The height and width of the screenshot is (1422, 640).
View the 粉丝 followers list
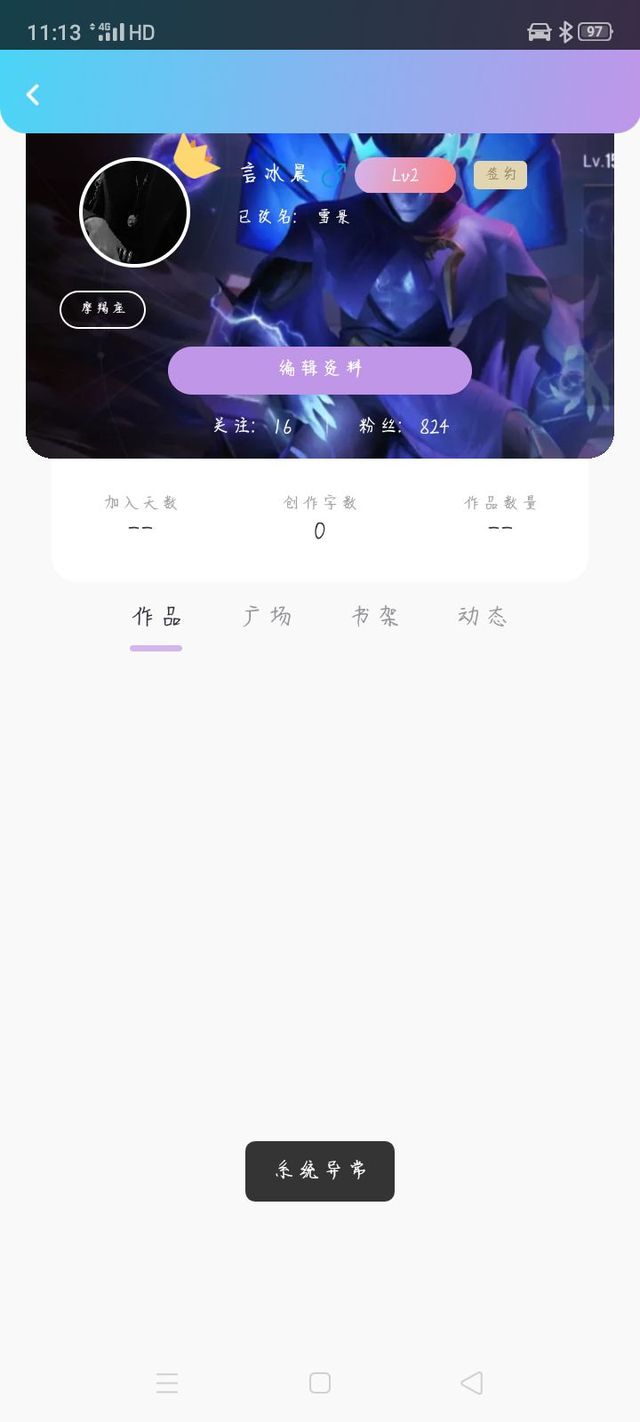(404, 426)
